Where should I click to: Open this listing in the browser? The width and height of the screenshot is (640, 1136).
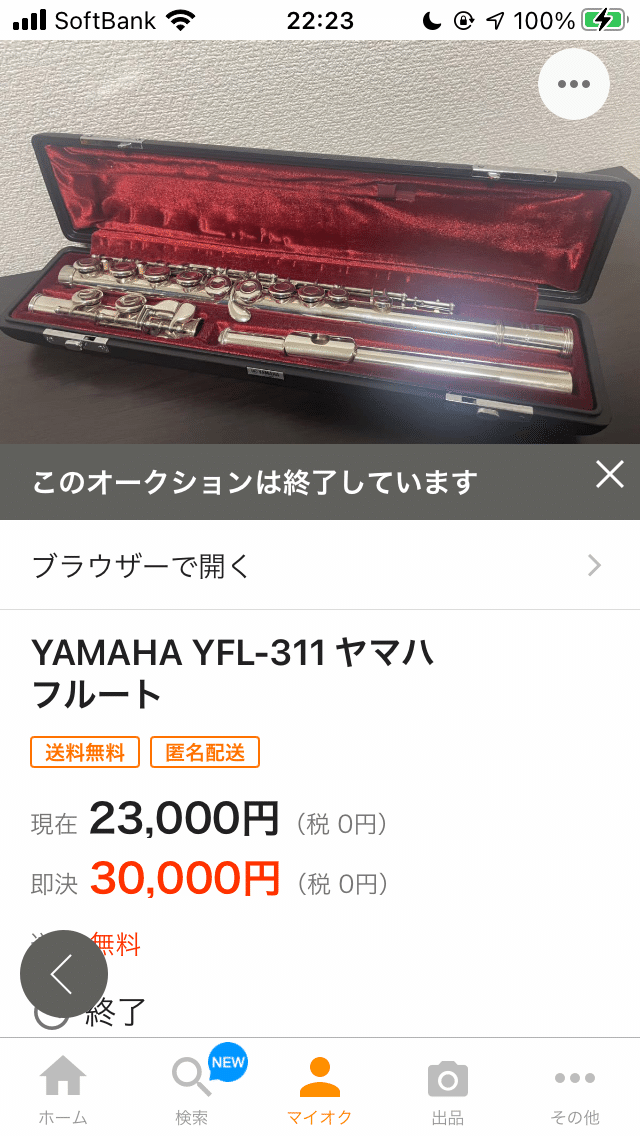coord(320,565)
